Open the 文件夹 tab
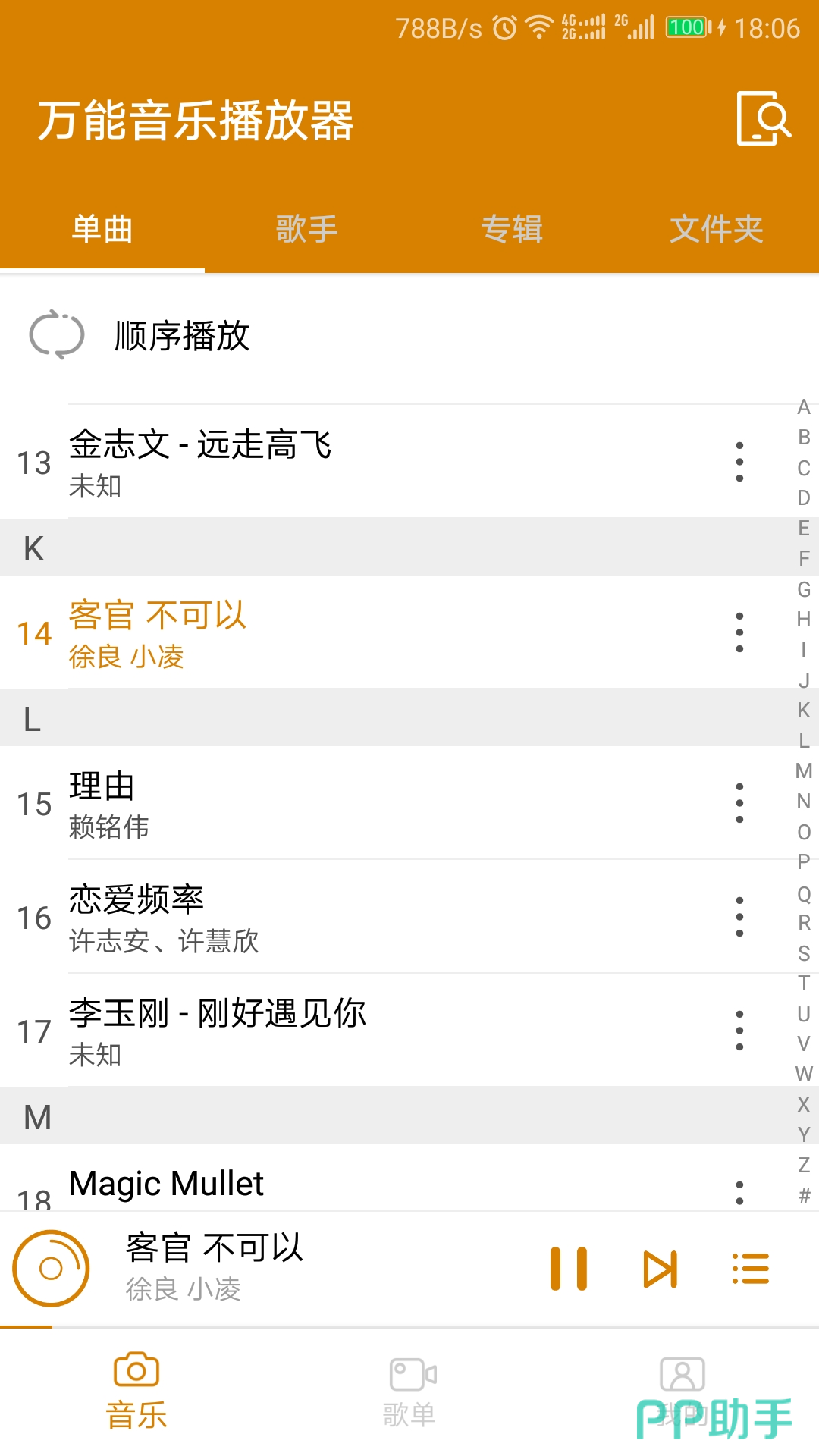The image size is (819, 1456). tap(716, 229)
